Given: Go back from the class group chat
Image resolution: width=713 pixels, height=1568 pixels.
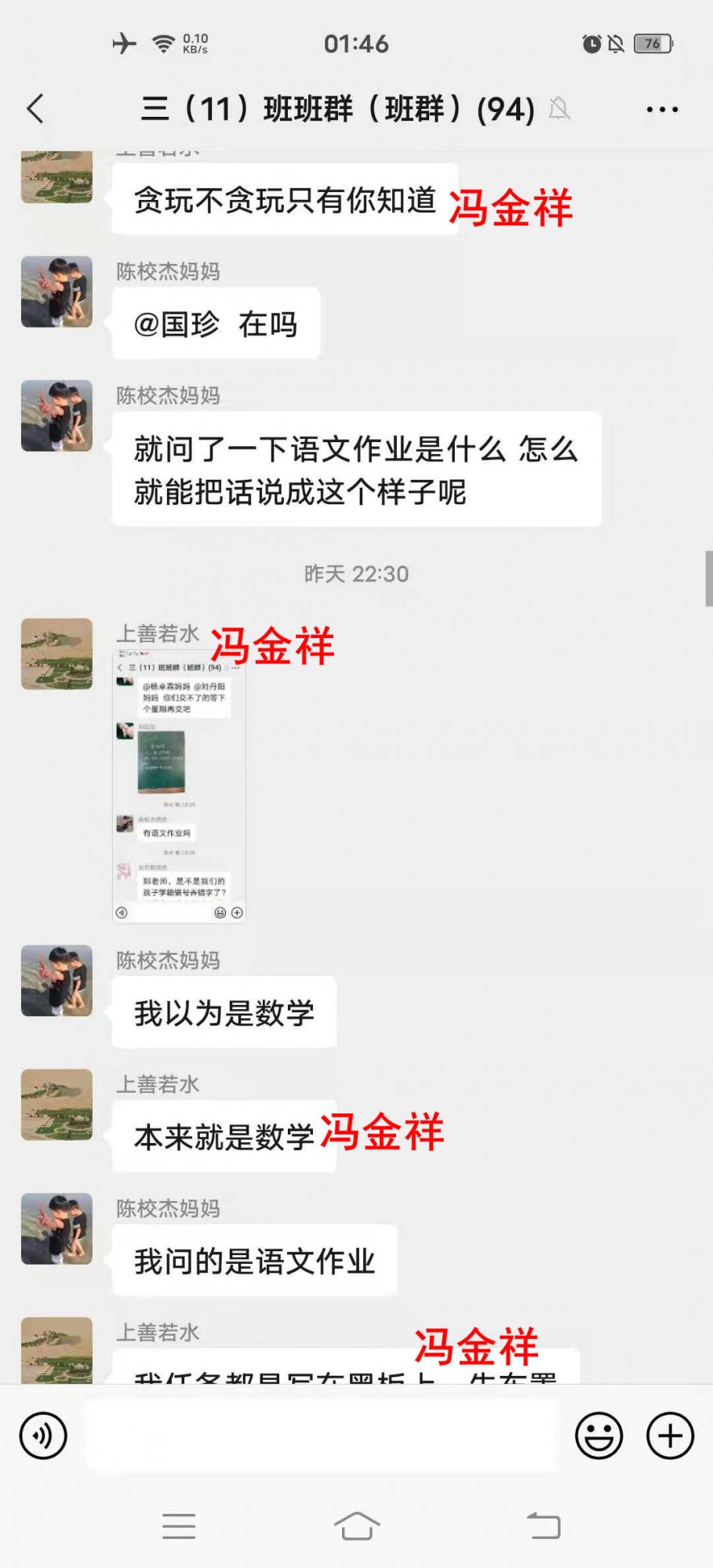Looking at the screenshot, I should coord(35,109).
